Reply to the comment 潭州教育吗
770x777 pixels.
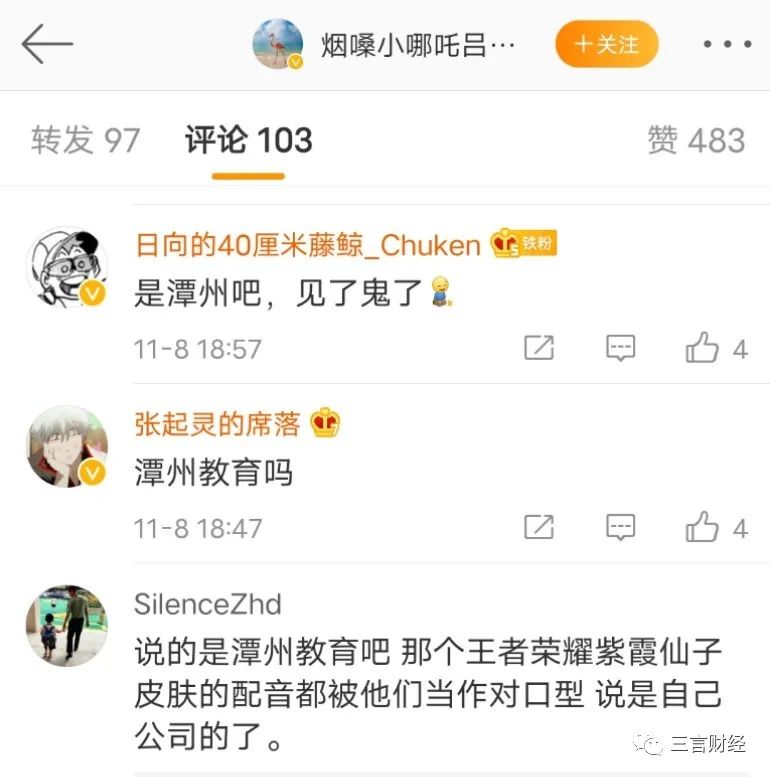click(x=620, y=527)
